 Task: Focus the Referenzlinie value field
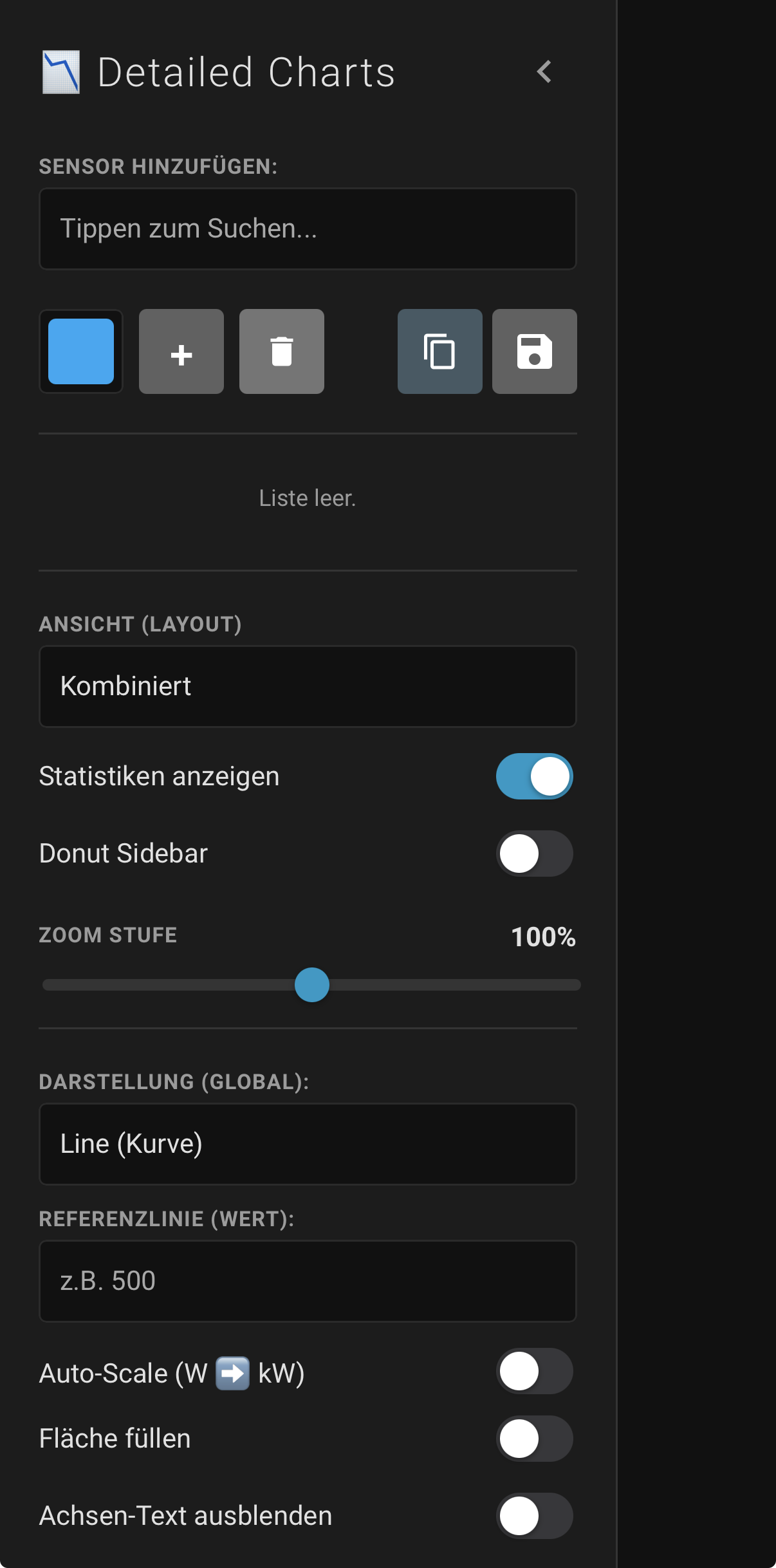click(x=308, y=1281)
